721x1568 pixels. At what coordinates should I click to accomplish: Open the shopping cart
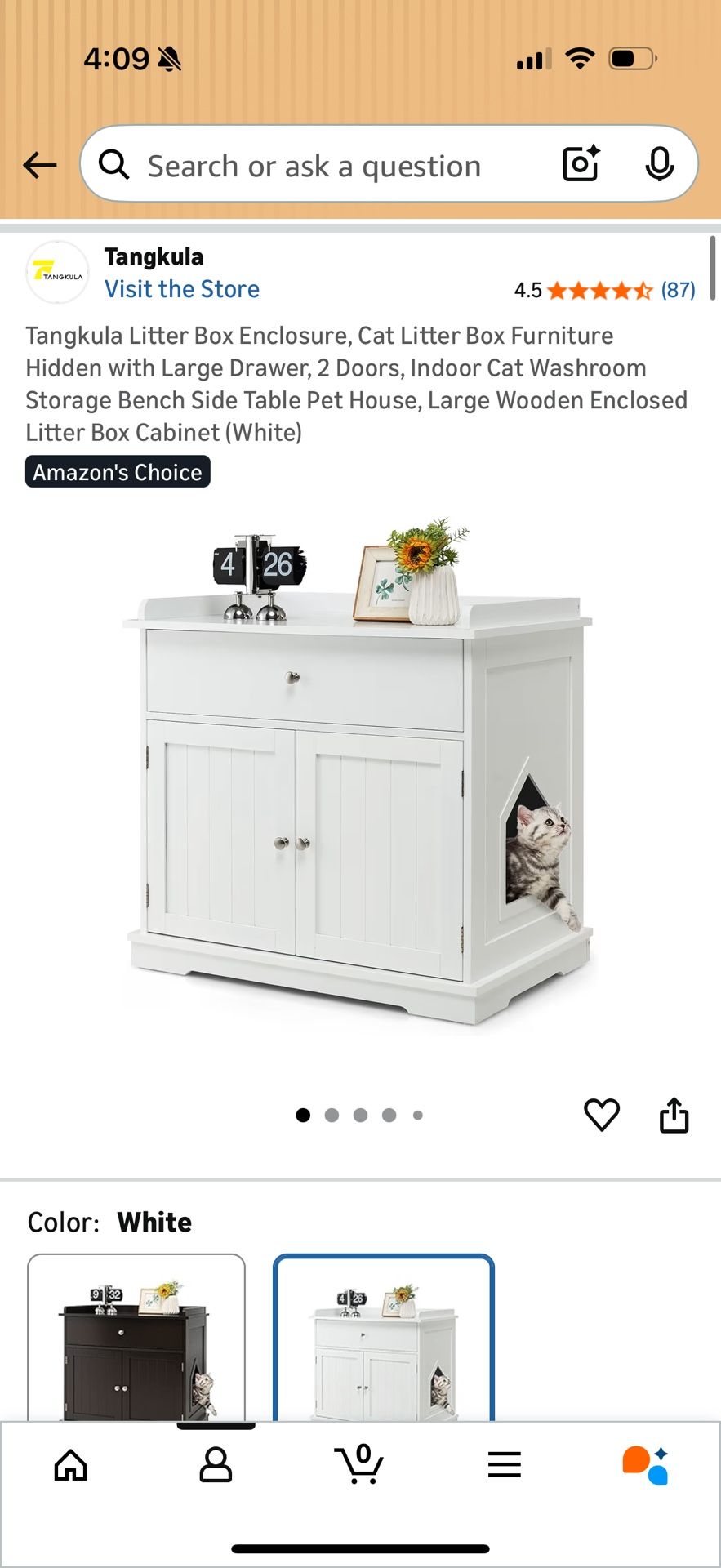pos(359,1463)
